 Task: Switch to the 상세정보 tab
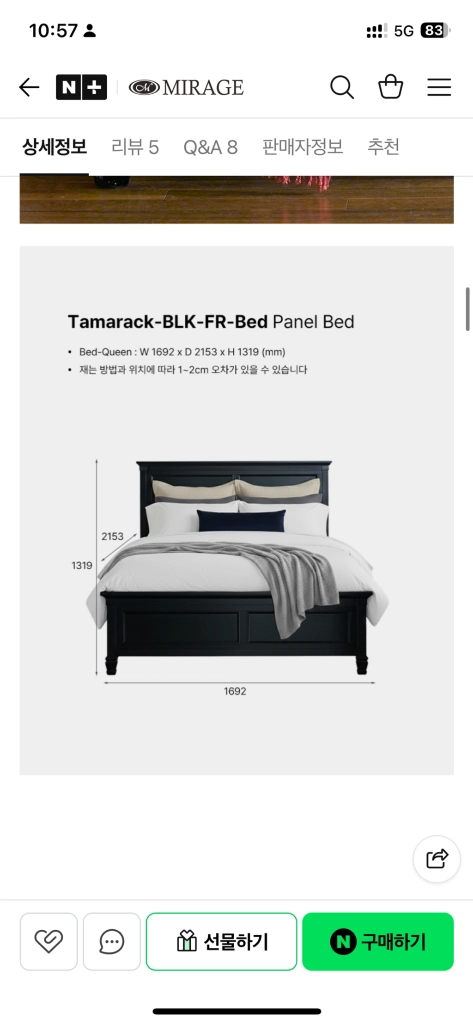[x=54, y=147]
